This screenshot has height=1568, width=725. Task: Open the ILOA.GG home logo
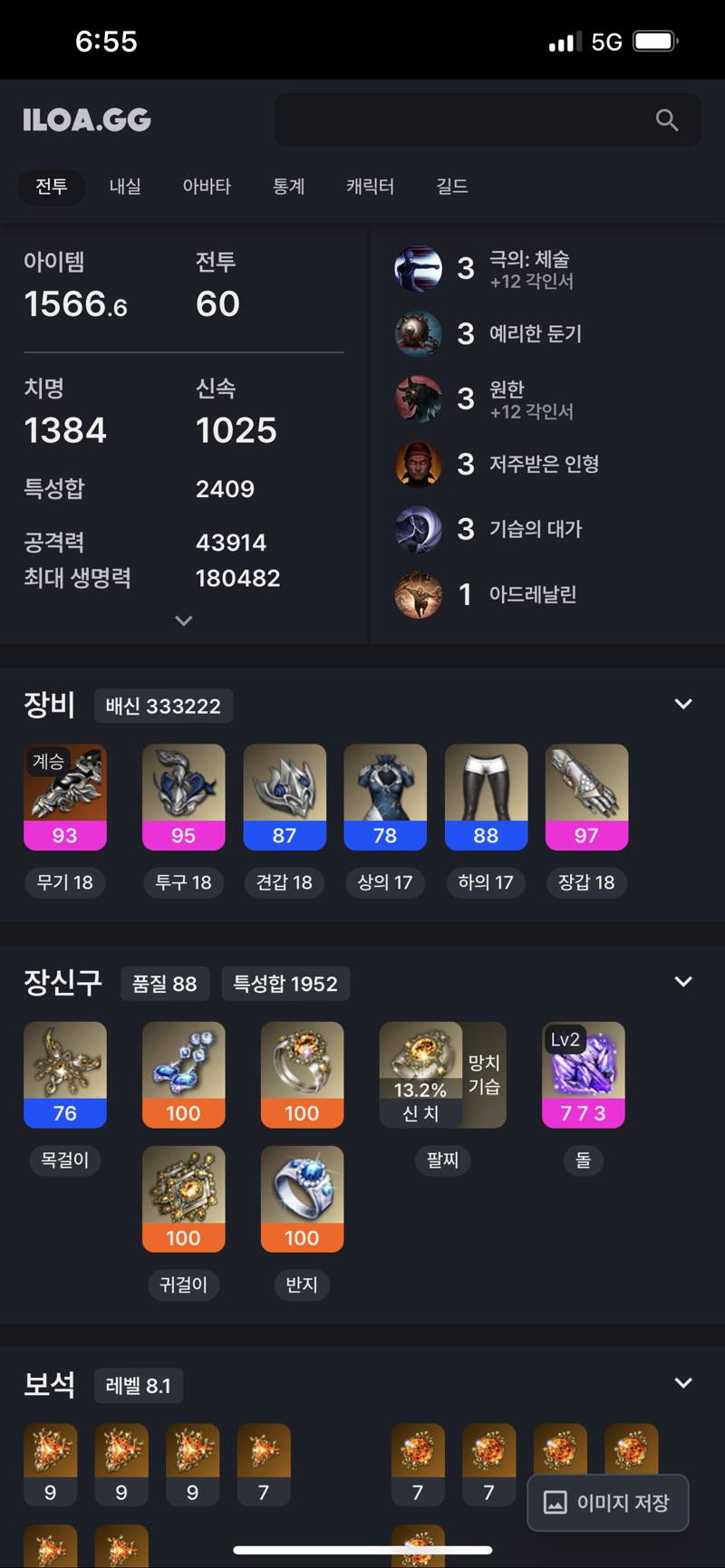tap(87, 120)
